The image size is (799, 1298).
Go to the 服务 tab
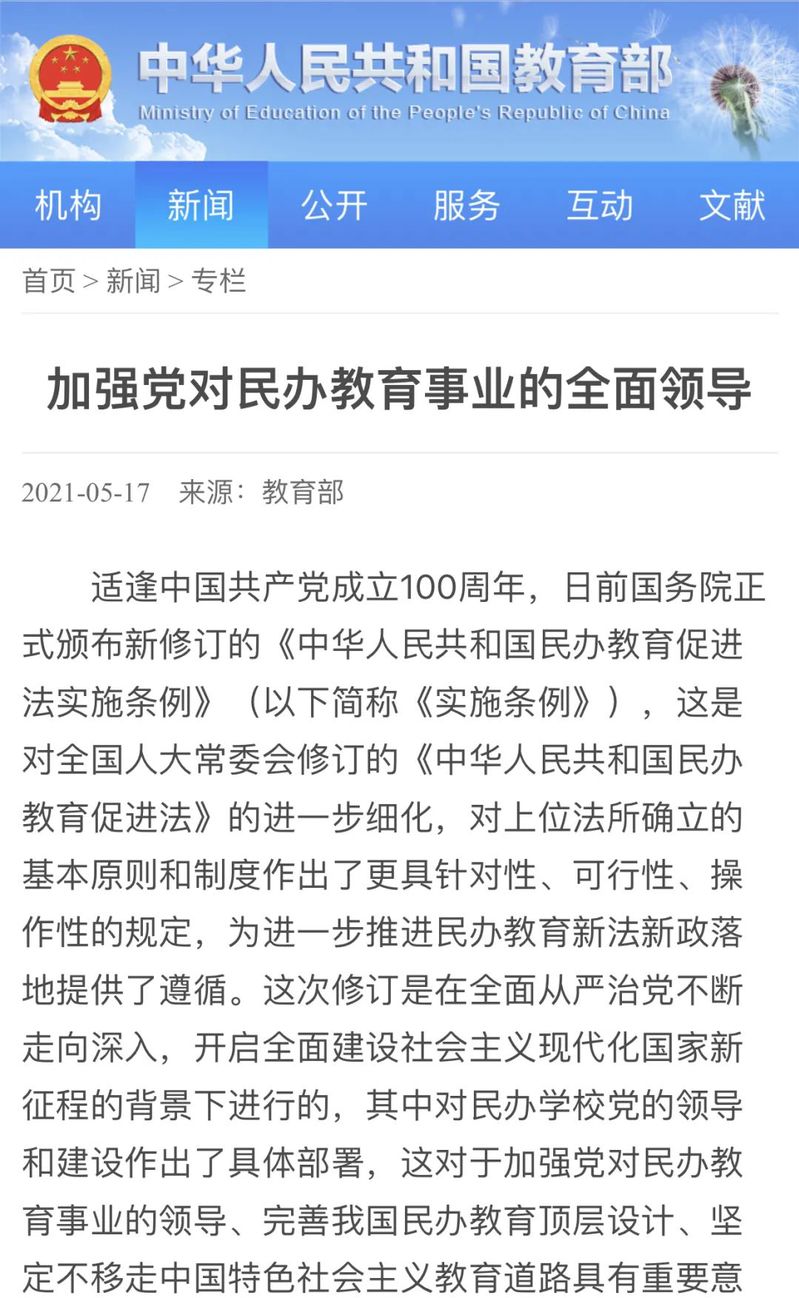(466, 205)
